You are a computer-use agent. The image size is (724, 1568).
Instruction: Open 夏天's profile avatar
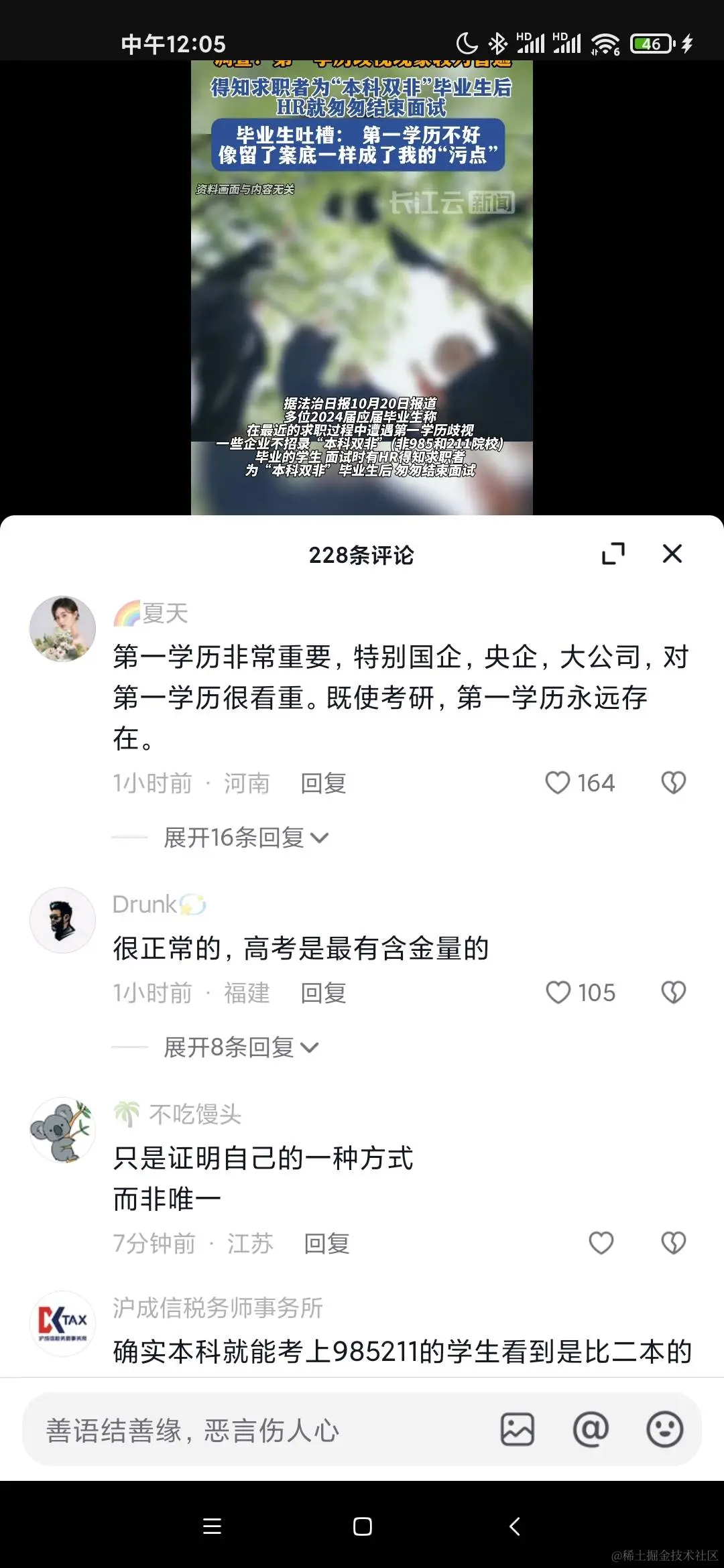tap(62, 629)
